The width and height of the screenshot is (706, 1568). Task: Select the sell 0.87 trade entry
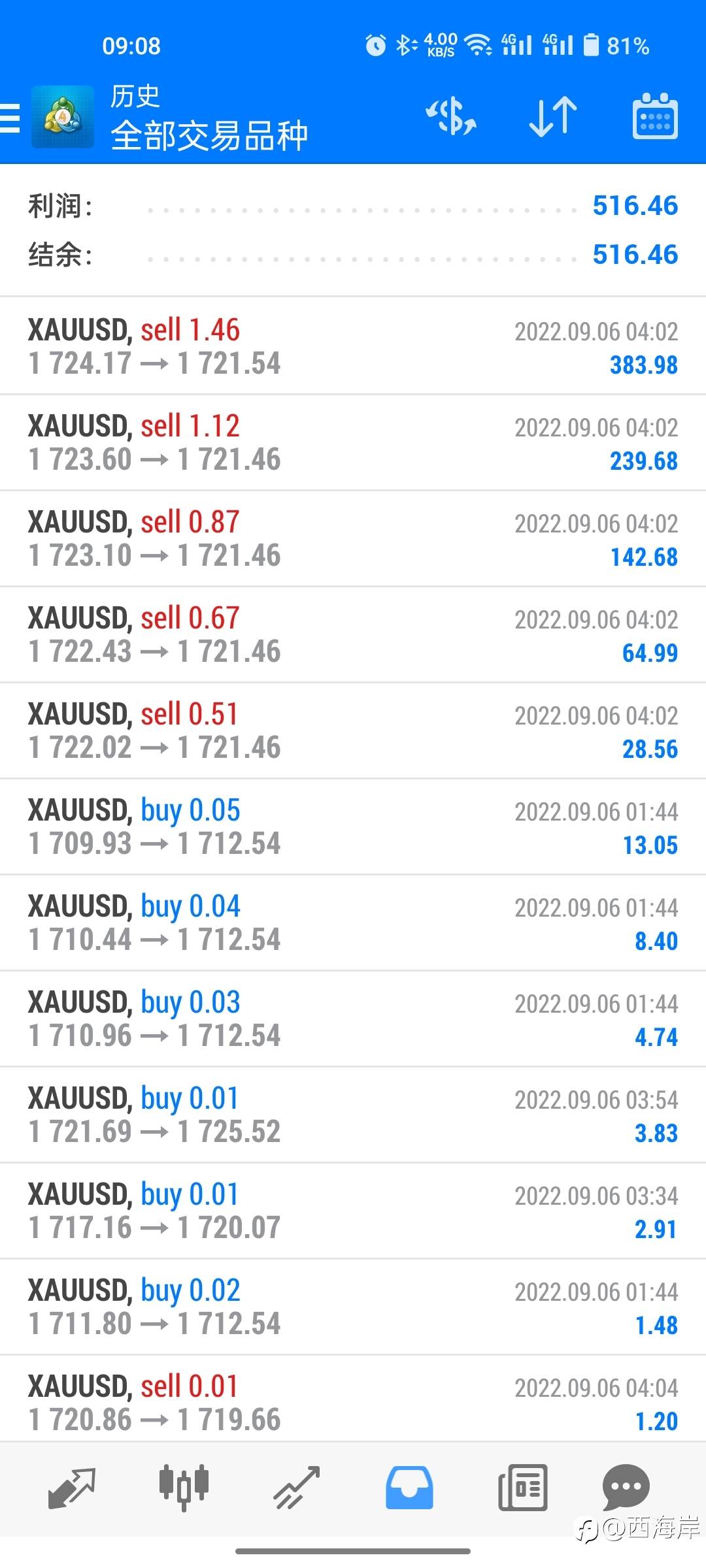click(x=353, y=538)
